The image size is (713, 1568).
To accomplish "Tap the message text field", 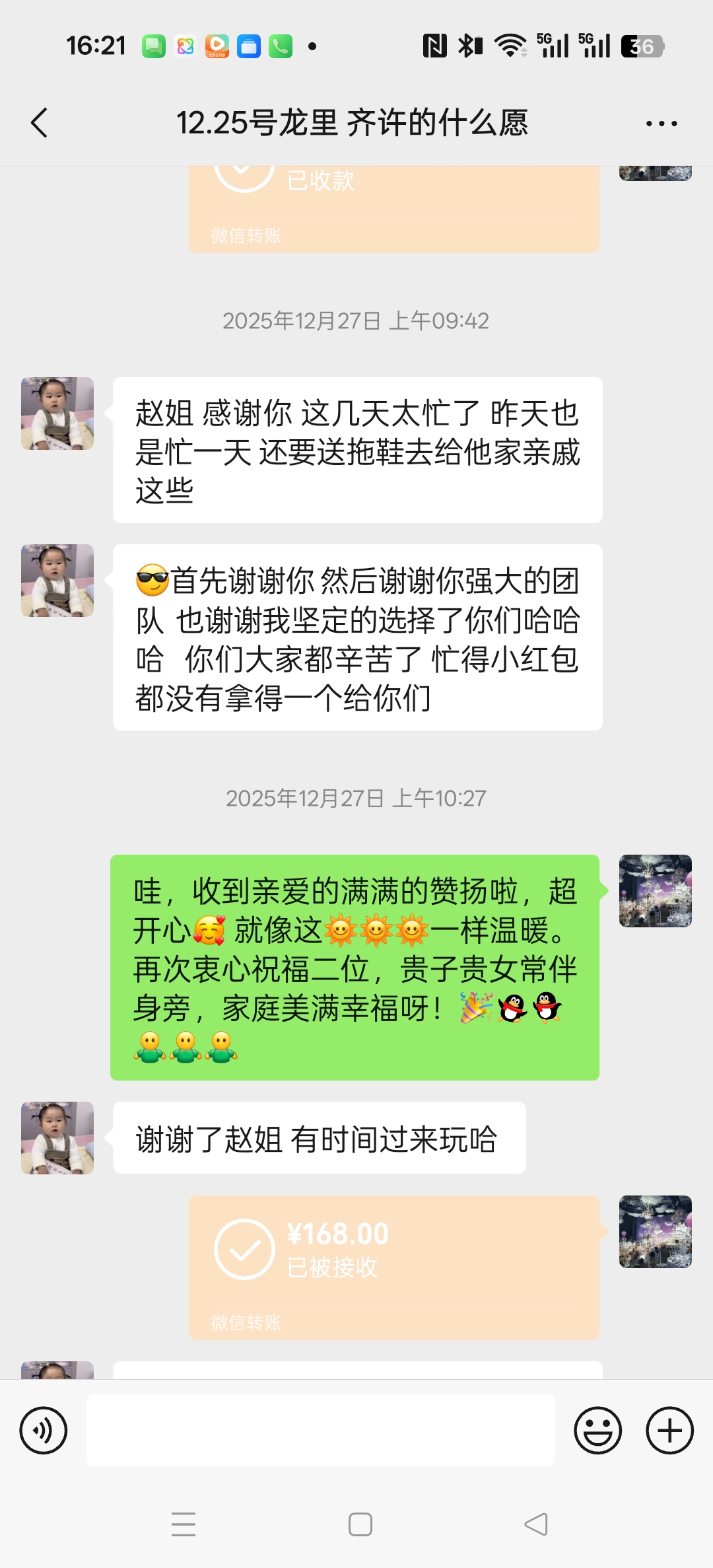I will point(320,1431).
